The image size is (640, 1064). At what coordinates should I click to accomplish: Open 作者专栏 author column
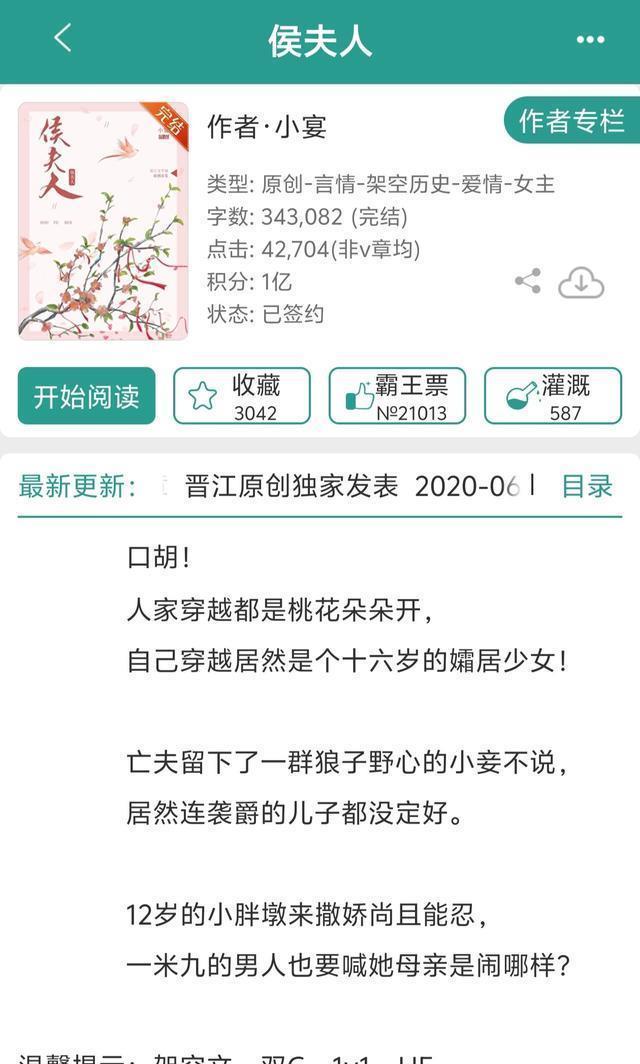(571, 121)
